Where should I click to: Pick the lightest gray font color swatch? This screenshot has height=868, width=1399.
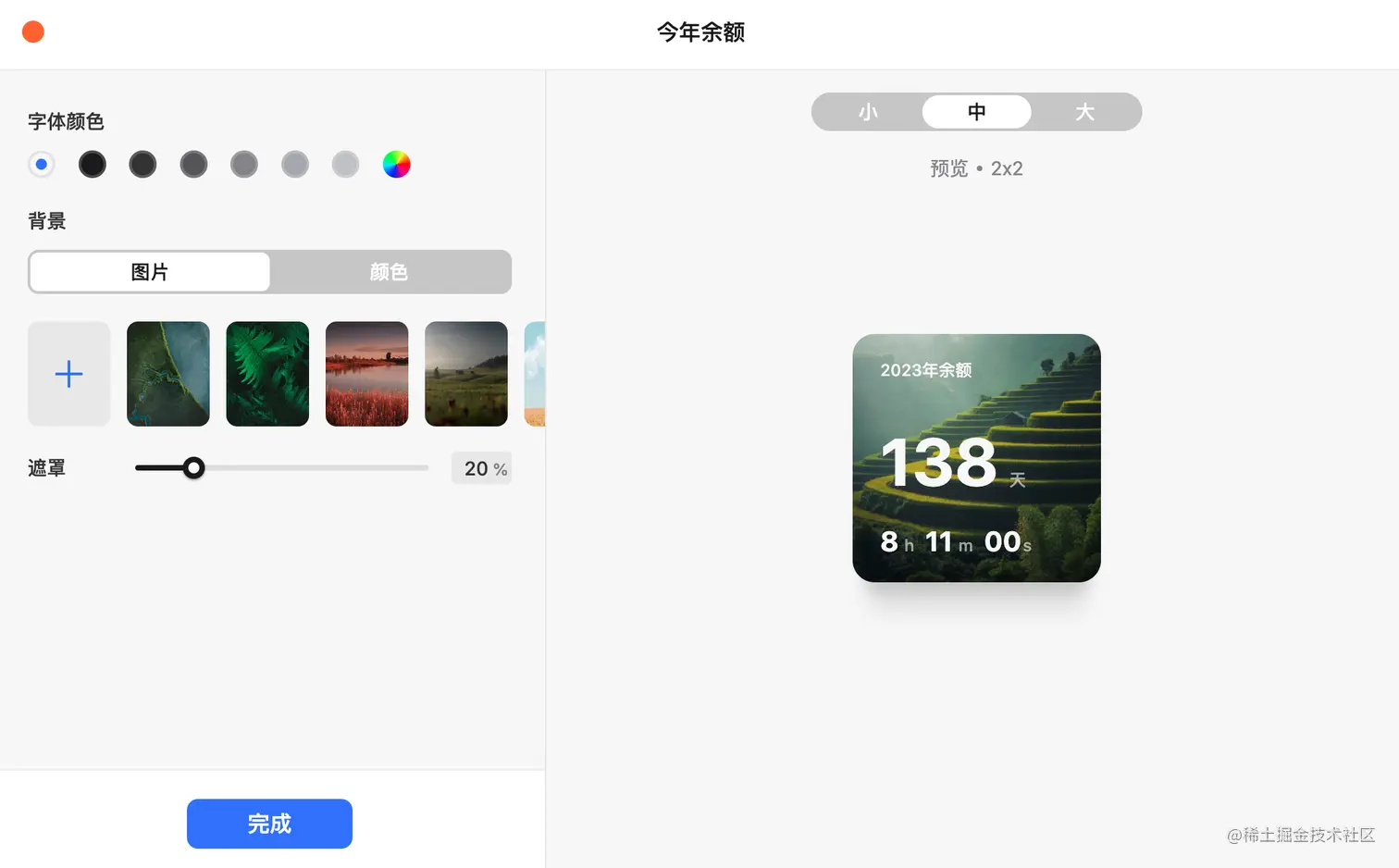345,165
